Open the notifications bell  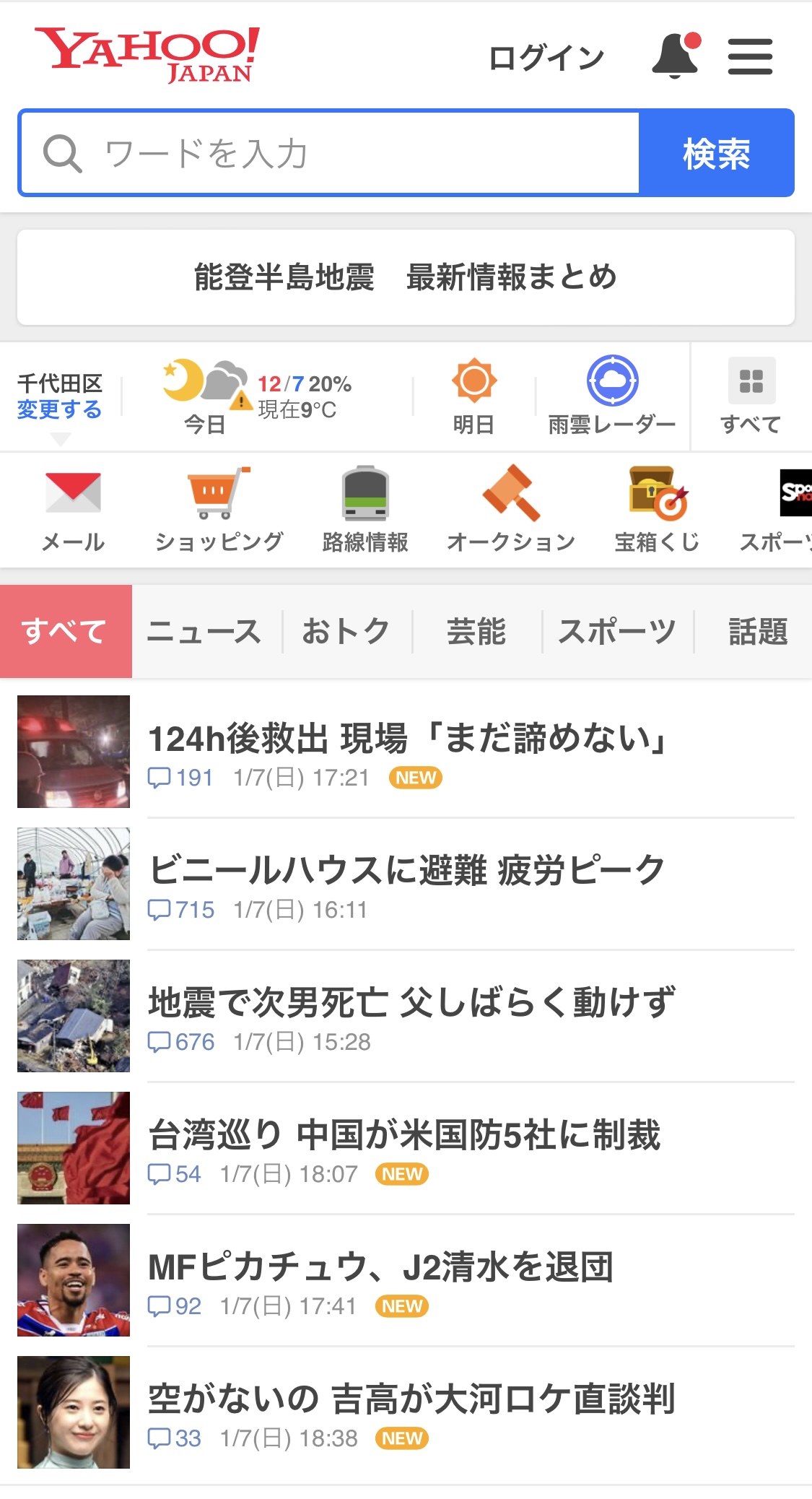coord(676,56)
